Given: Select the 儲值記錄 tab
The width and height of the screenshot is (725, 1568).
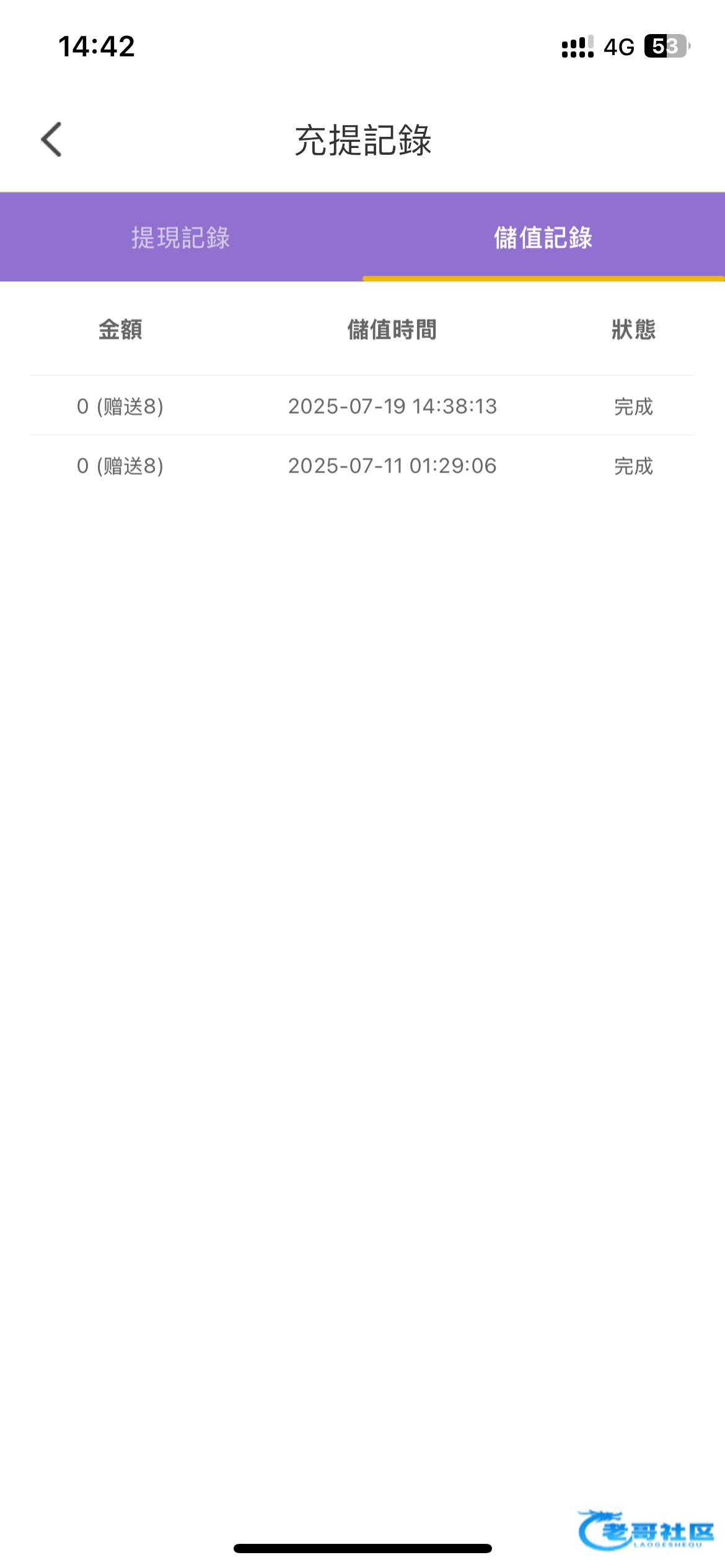Looking at the screenshot, I should pos(543,238).
